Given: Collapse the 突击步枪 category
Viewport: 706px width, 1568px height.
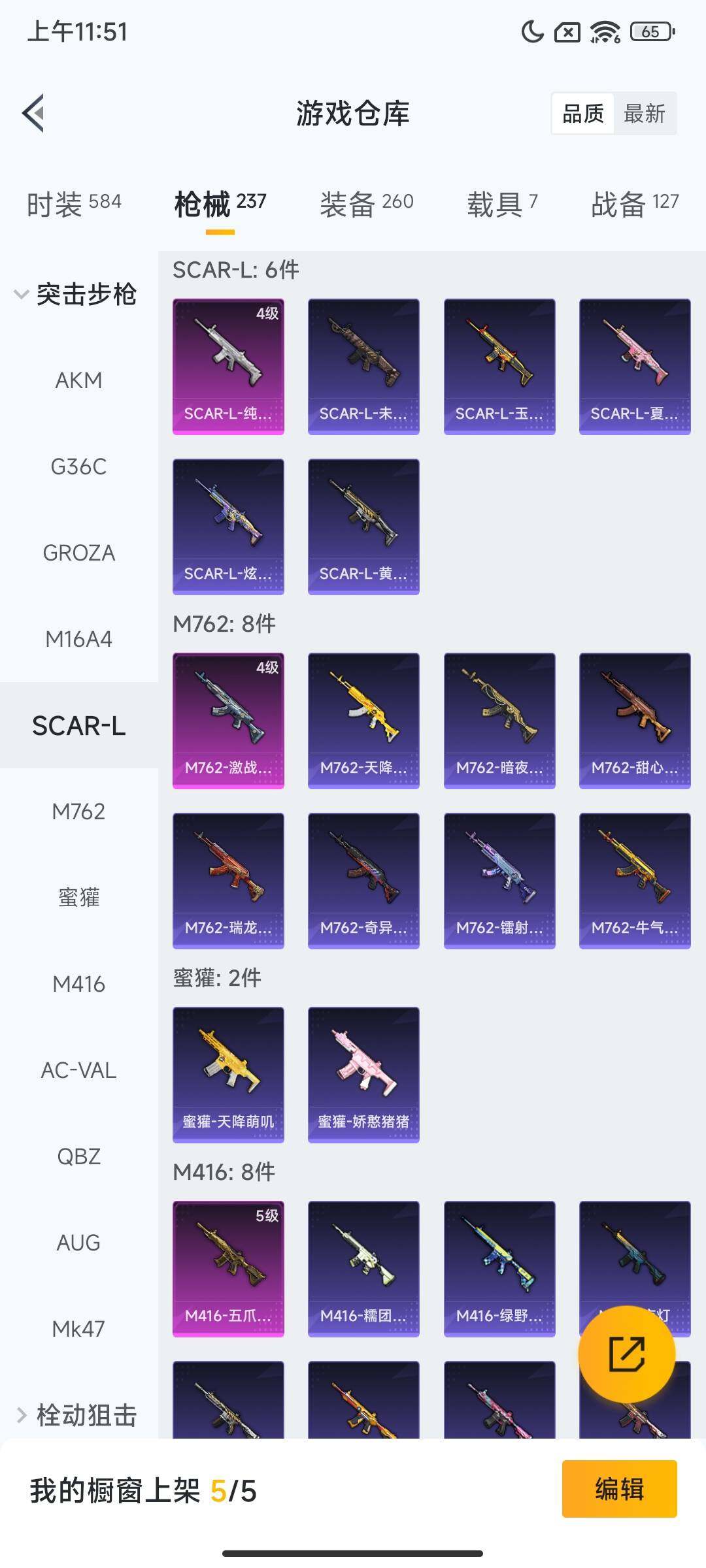Looking at the screenshot, I should point(75,294).
